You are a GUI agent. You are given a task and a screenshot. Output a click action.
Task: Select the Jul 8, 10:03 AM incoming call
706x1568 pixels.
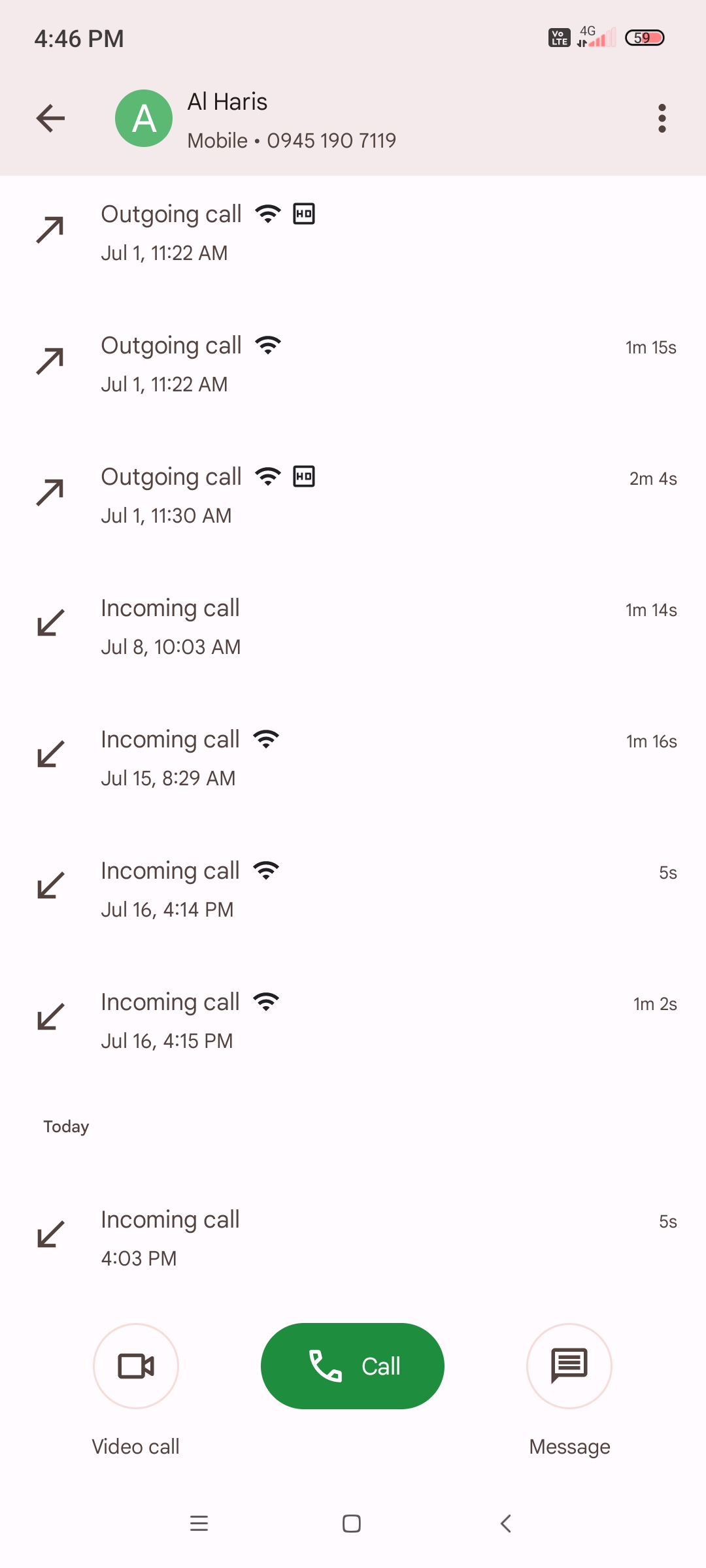(x=353, y=627)
